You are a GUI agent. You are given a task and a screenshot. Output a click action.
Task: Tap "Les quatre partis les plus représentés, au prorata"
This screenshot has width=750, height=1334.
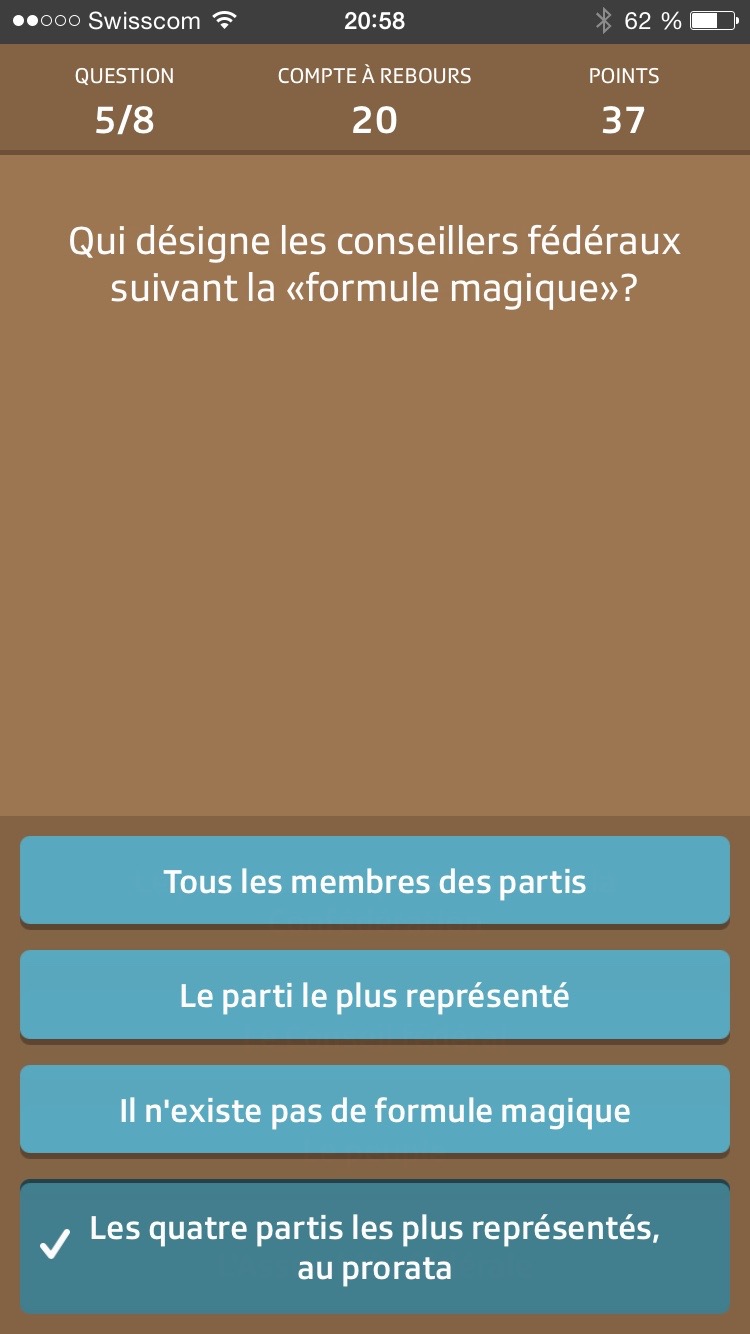pyautogui.click(x=375, y=1247)
